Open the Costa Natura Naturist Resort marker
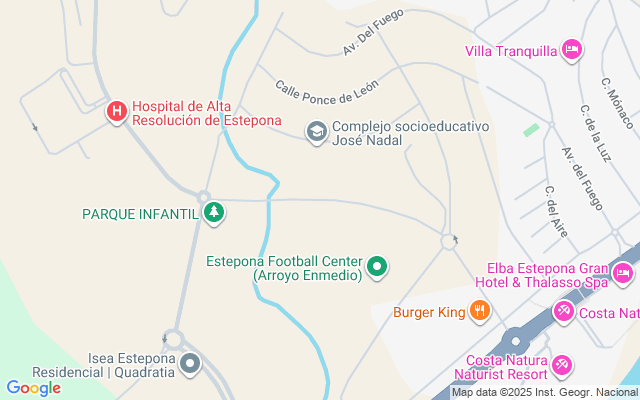640x400 pixels. click(x=562, y=366)
